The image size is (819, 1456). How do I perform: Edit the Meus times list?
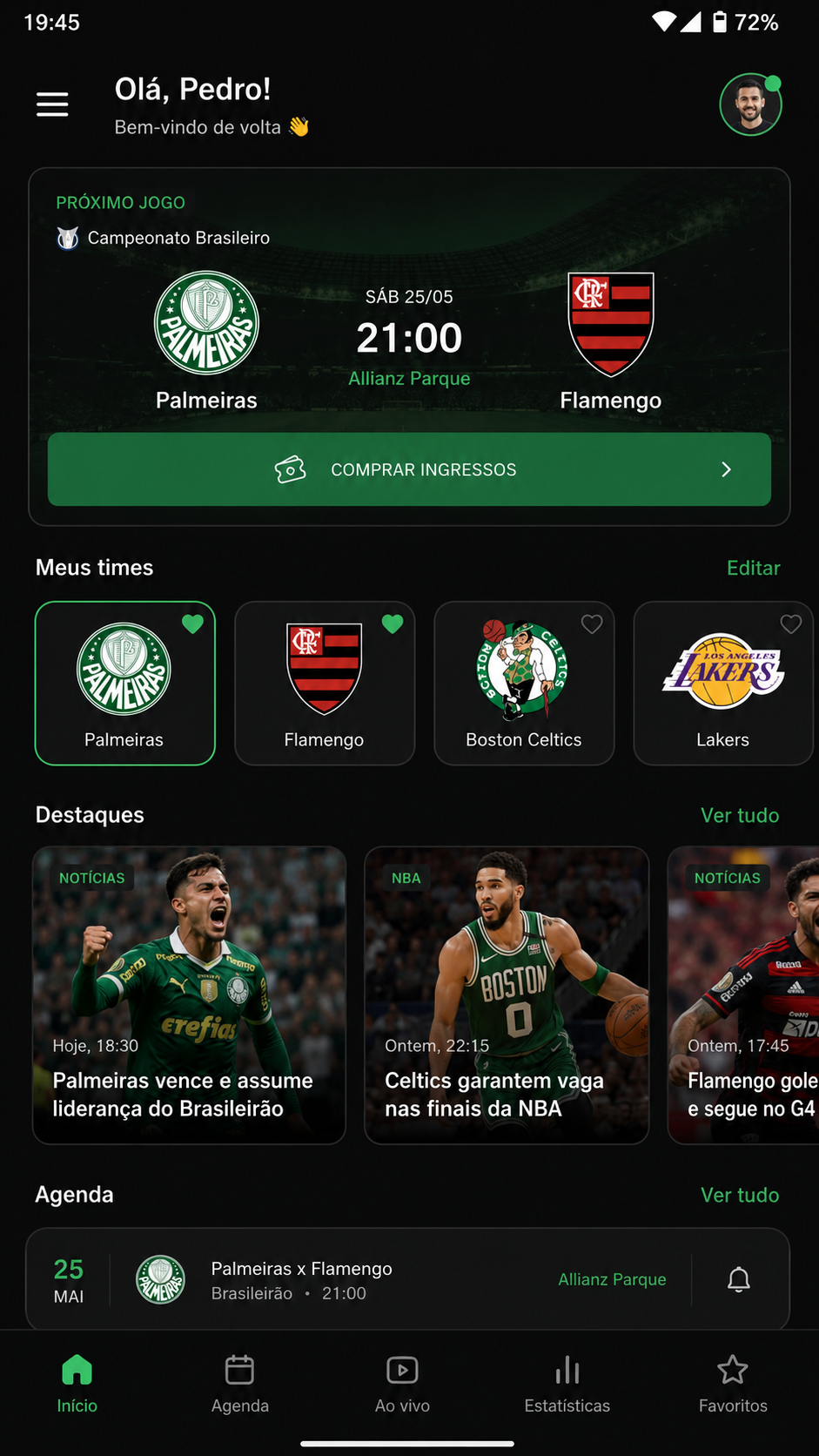click(753, 568)
